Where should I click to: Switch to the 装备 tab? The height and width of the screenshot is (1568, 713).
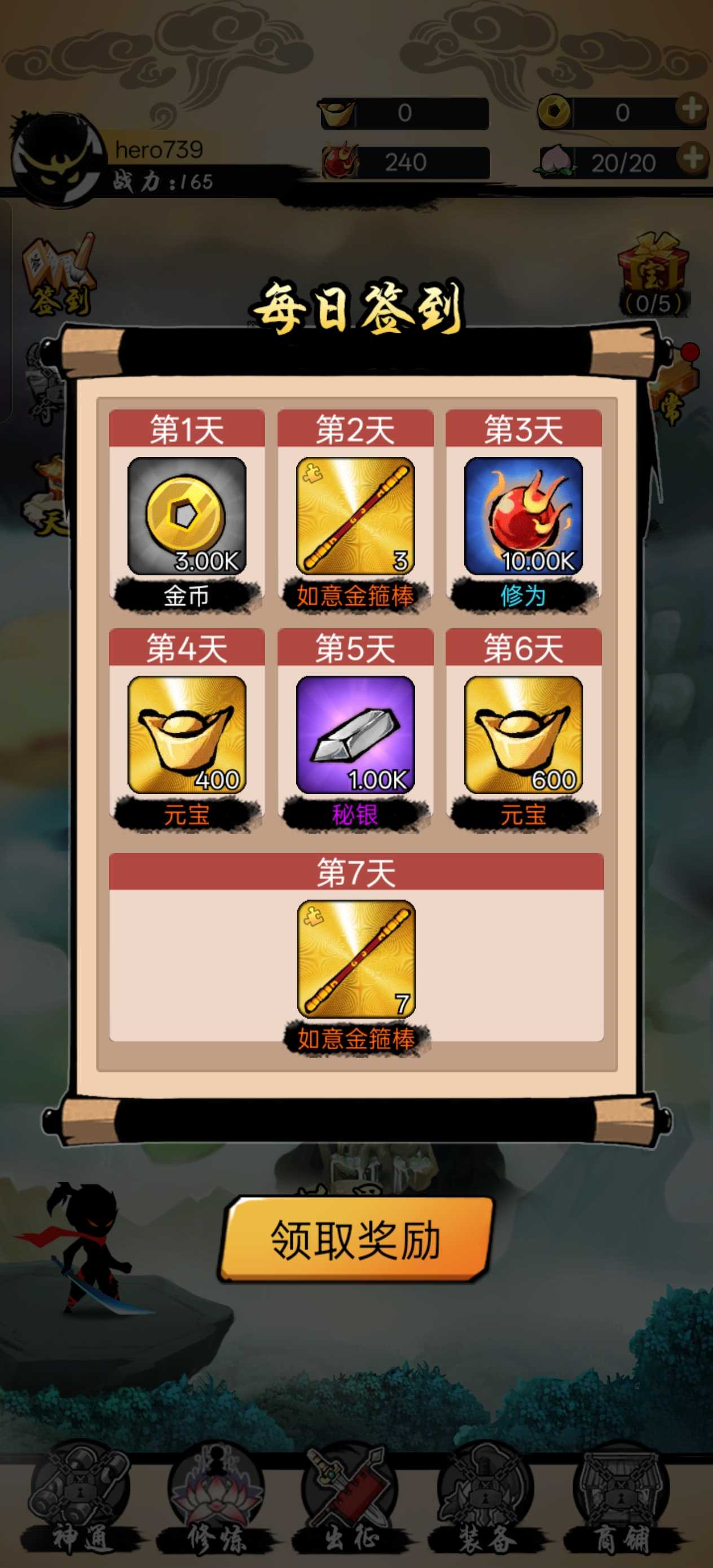pos(486,1498)
